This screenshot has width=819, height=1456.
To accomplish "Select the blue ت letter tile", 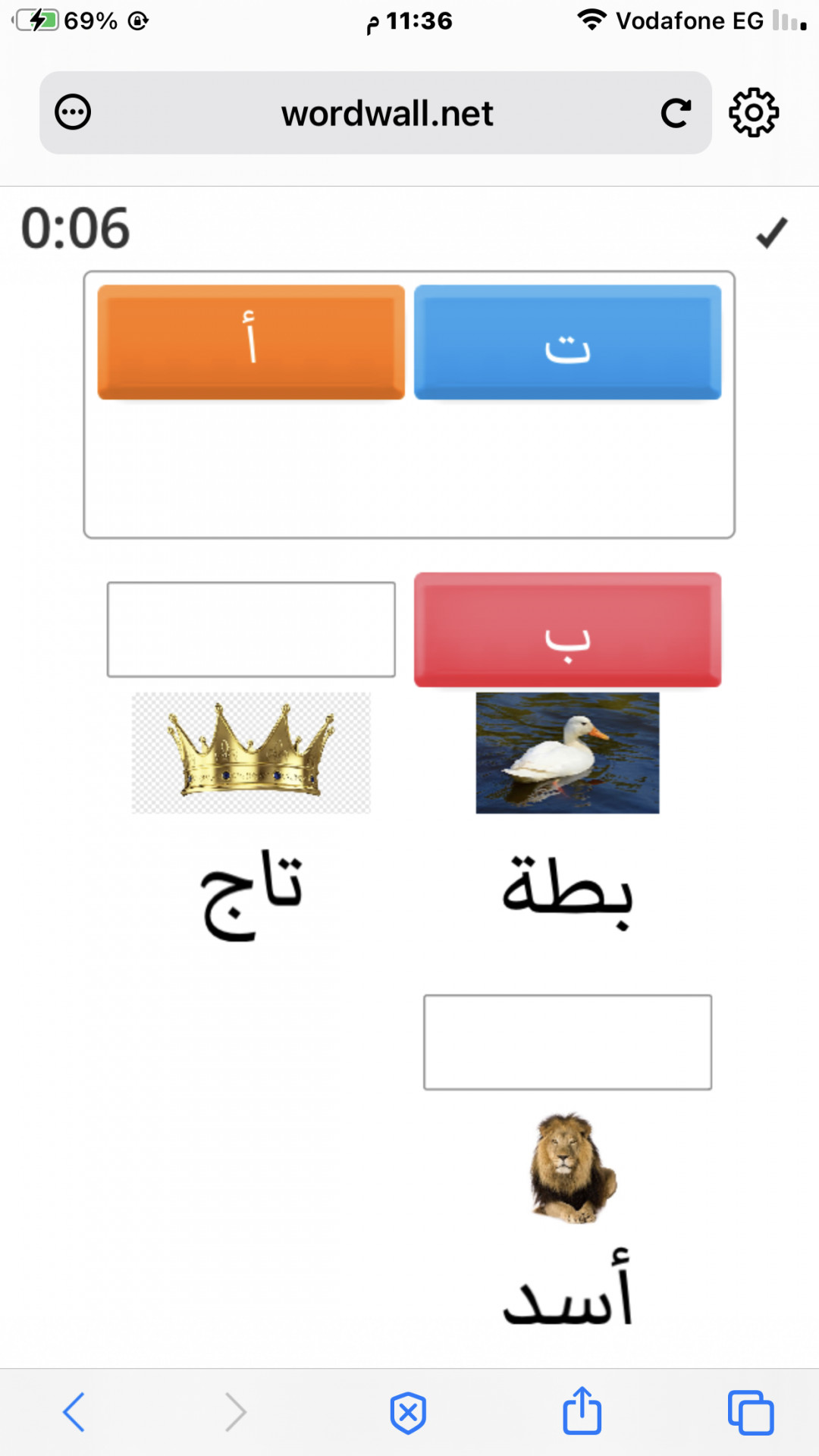I will tap(567, 342).
